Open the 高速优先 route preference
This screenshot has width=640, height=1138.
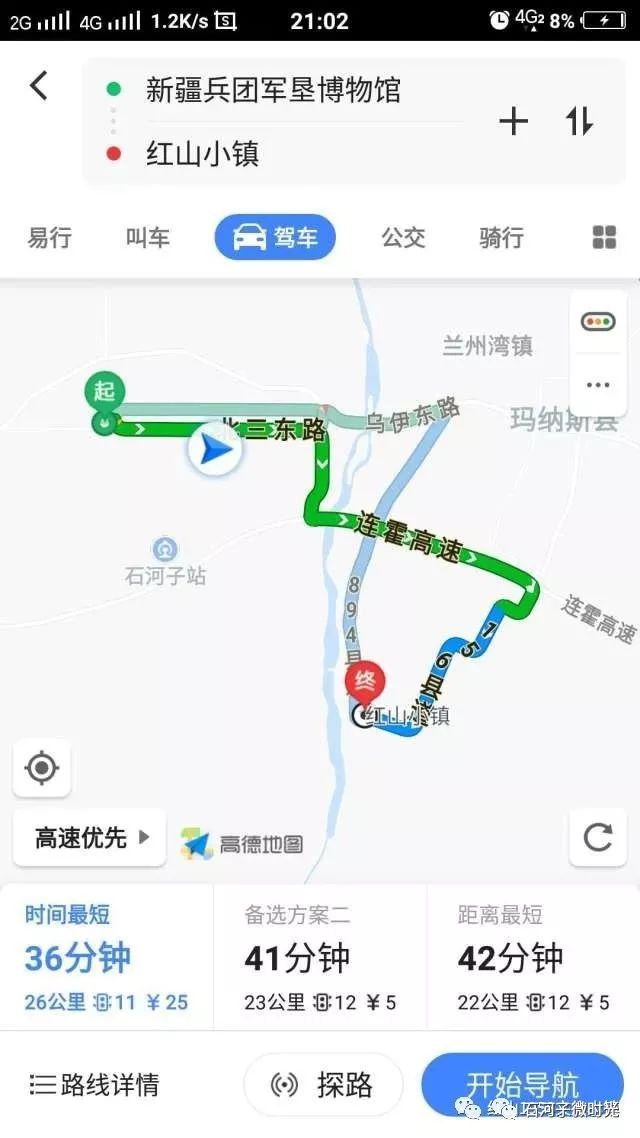pos(89,838)
